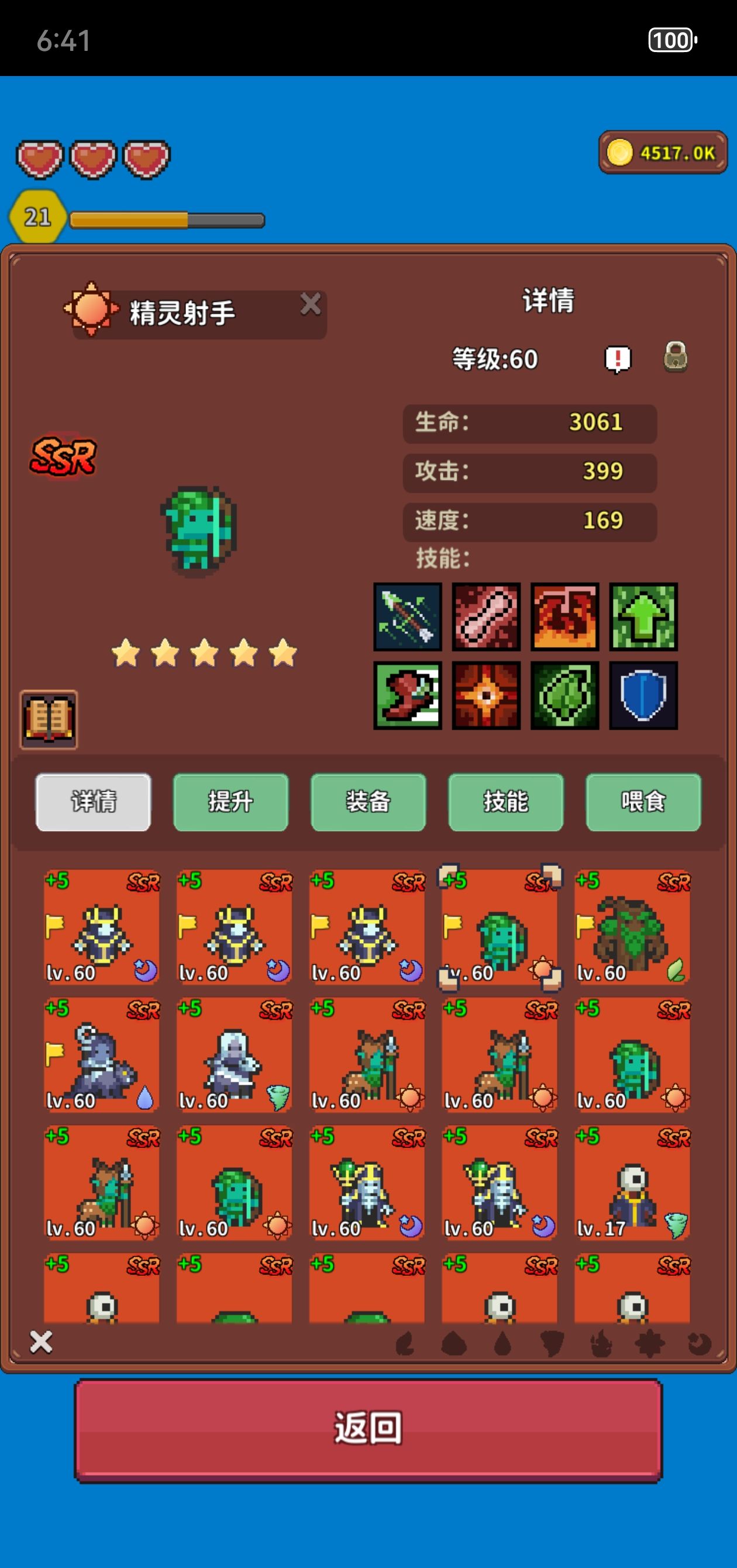
Task: View the blue shield skill
Action: coord(643,695)
